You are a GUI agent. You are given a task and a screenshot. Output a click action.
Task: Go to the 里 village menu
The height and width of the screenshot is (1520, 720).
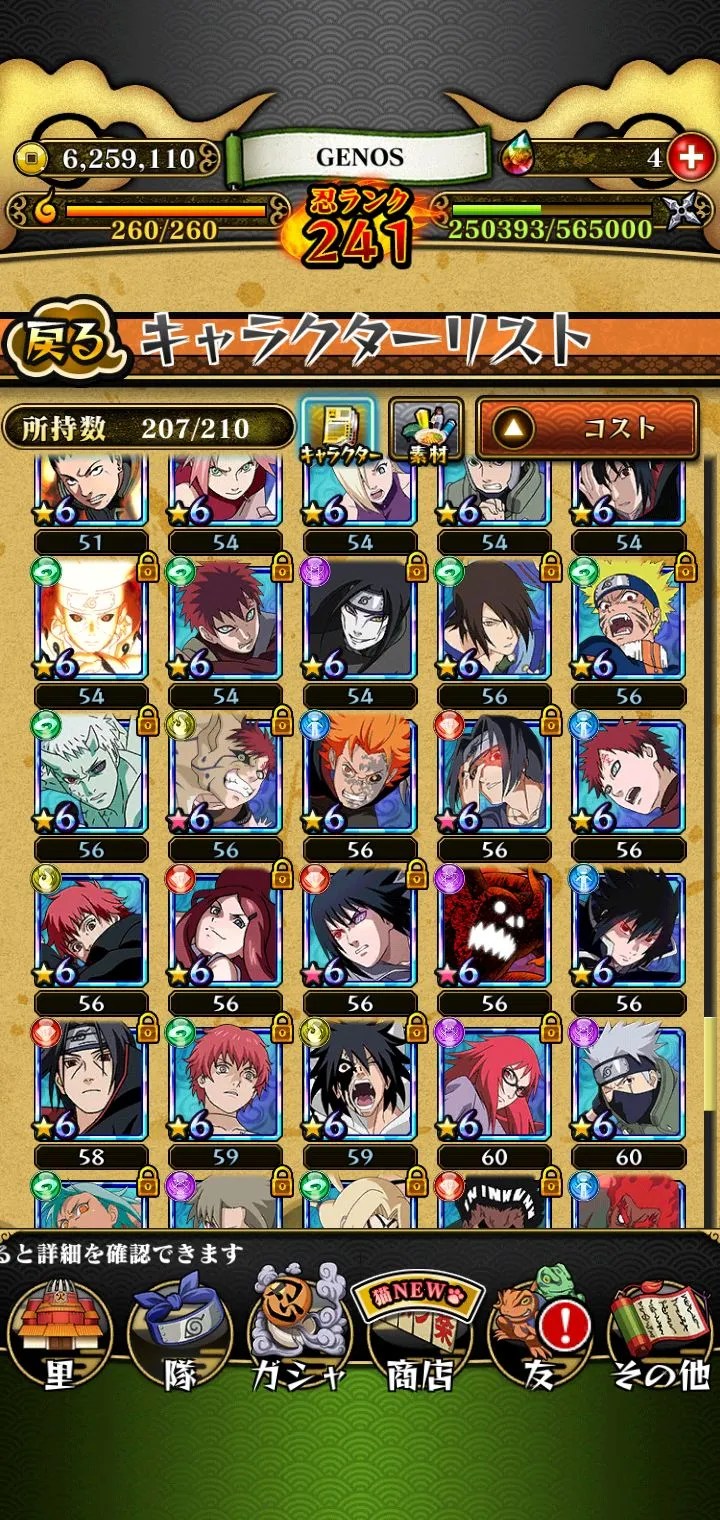pyautogui.click(x=59, y=1335)
